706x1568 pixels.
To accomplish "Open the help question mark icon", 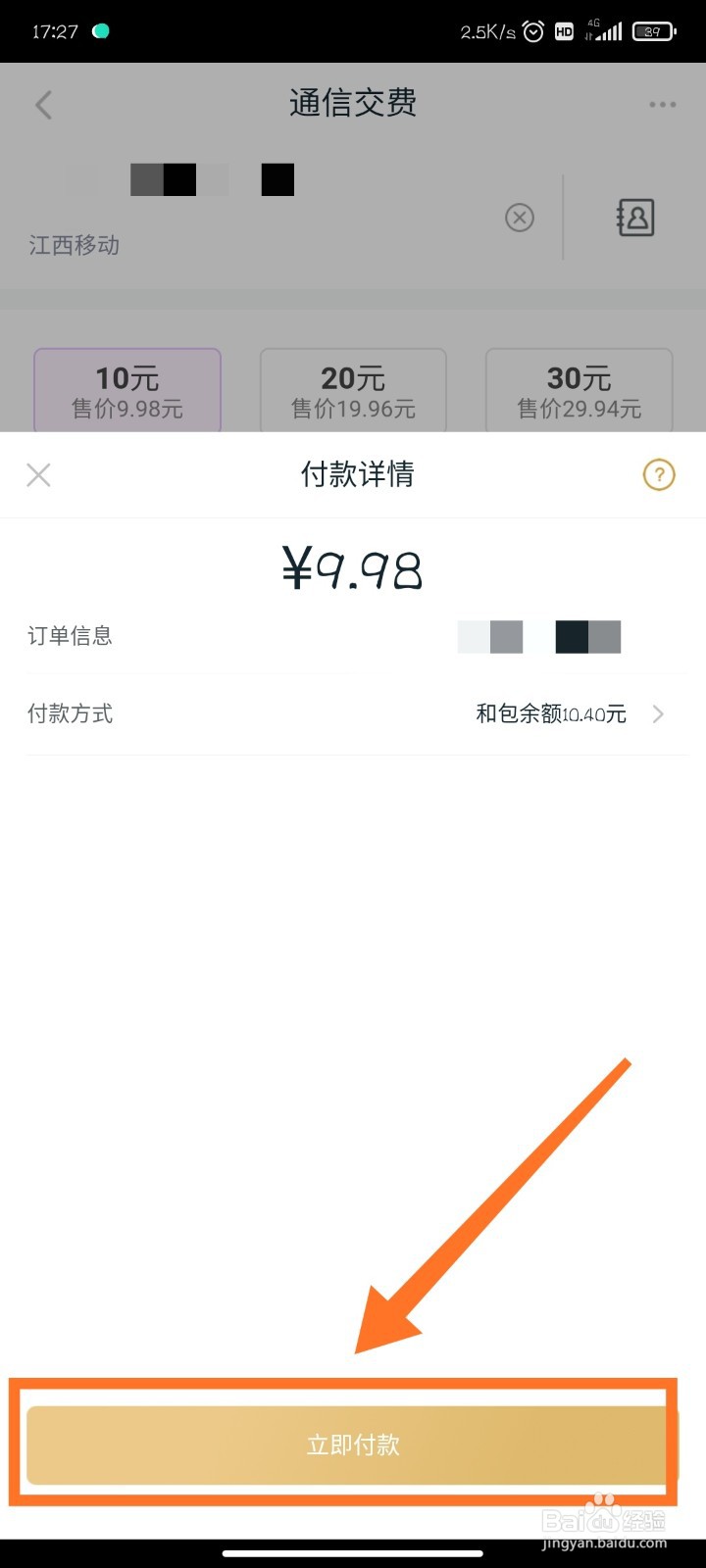I will click(x=658, y=474).
